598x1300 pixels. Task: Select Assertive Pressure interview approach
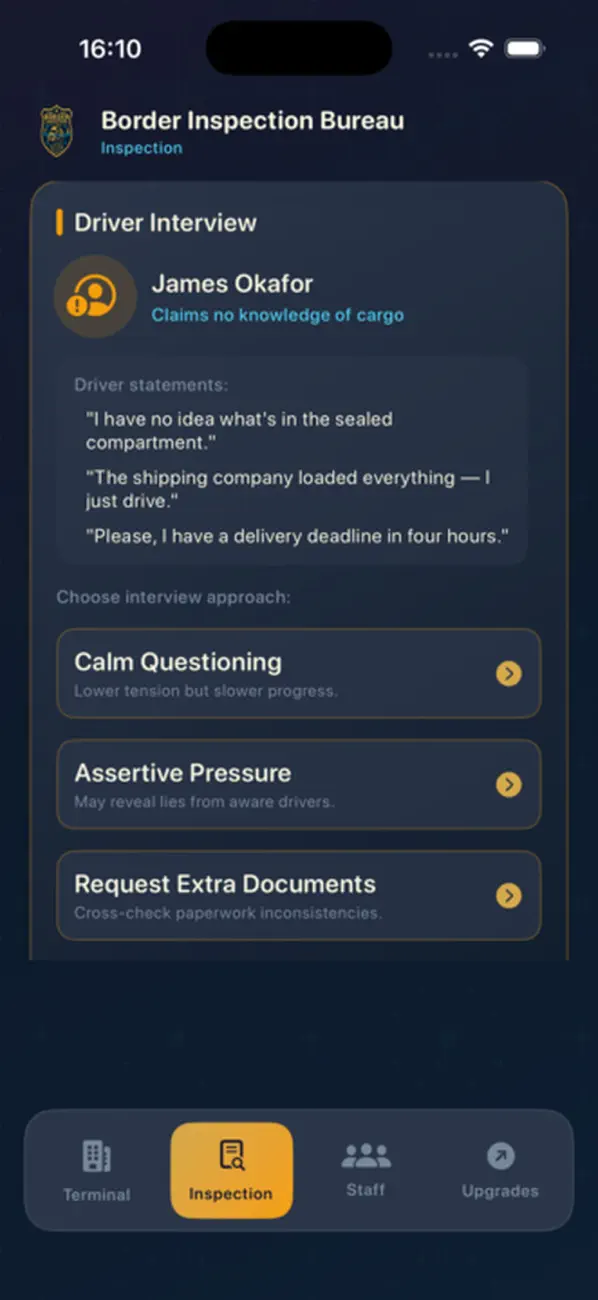click(x=298, y=784)
